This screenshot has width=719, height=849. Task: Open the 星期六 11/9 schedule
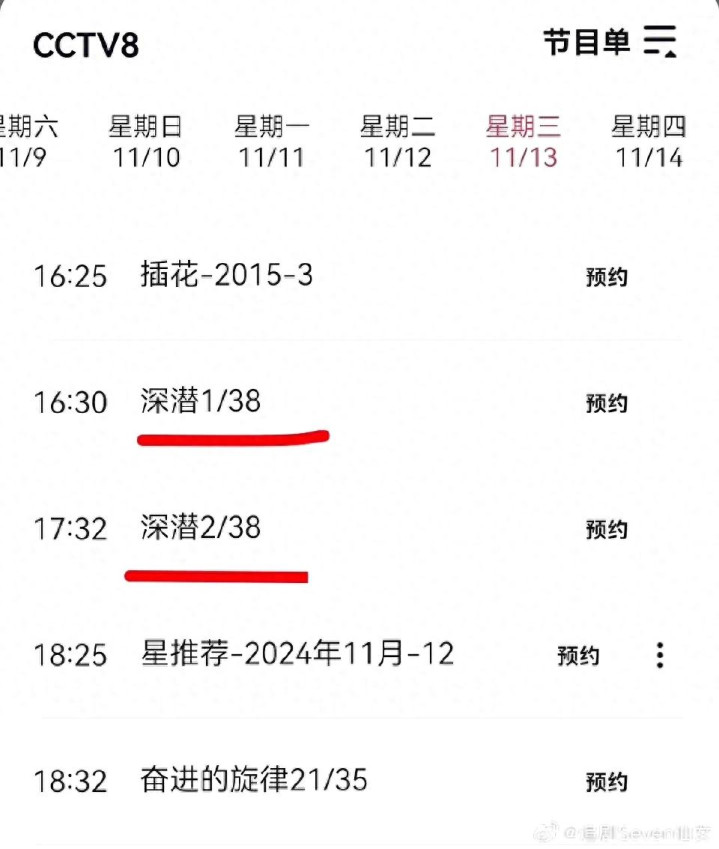click(x=27, y=141)
